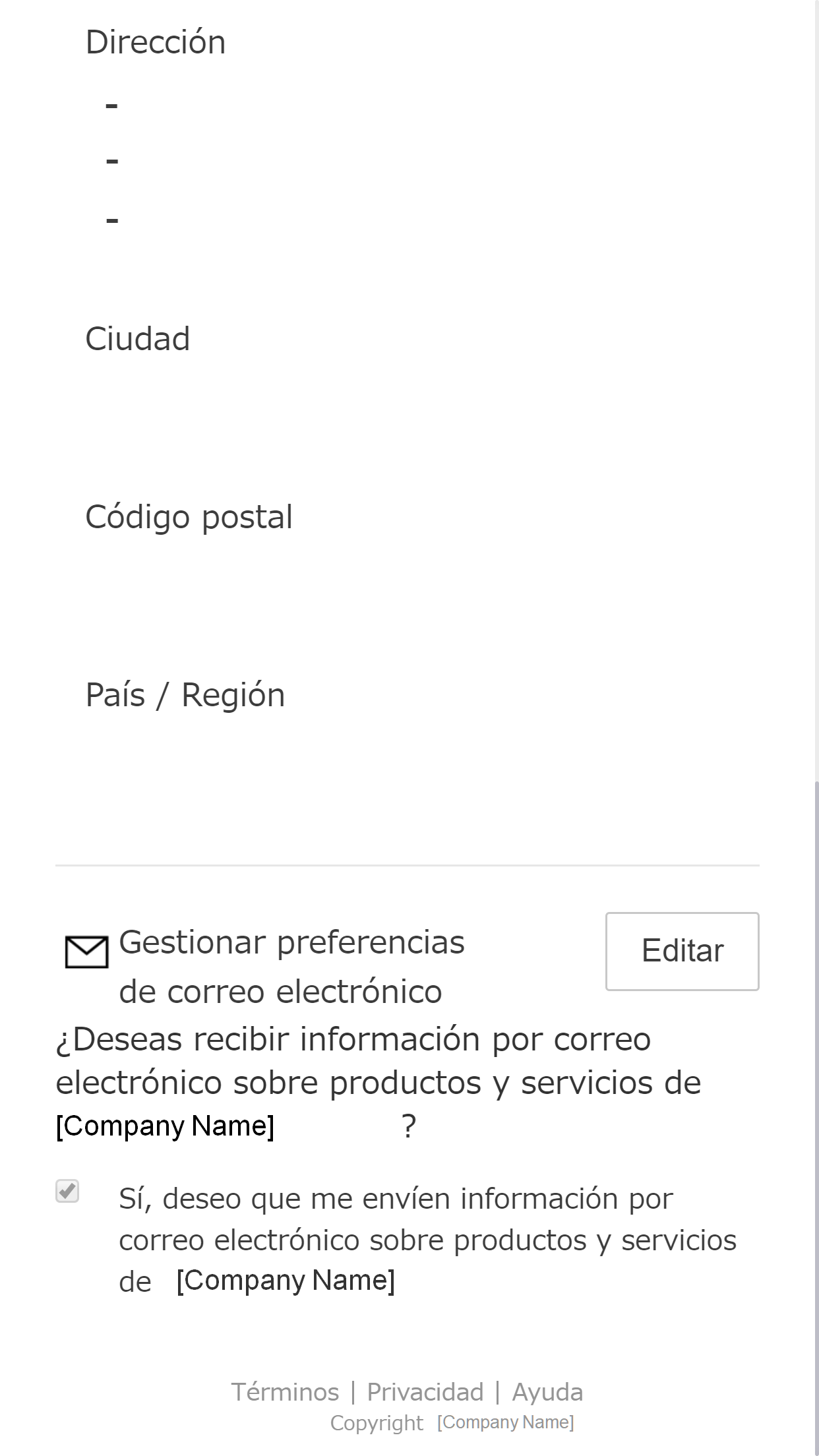Image resolution: width=819 pixels, height=1456 pixels.
Task: Open the País / Región selection
Action: click(185, 693)
